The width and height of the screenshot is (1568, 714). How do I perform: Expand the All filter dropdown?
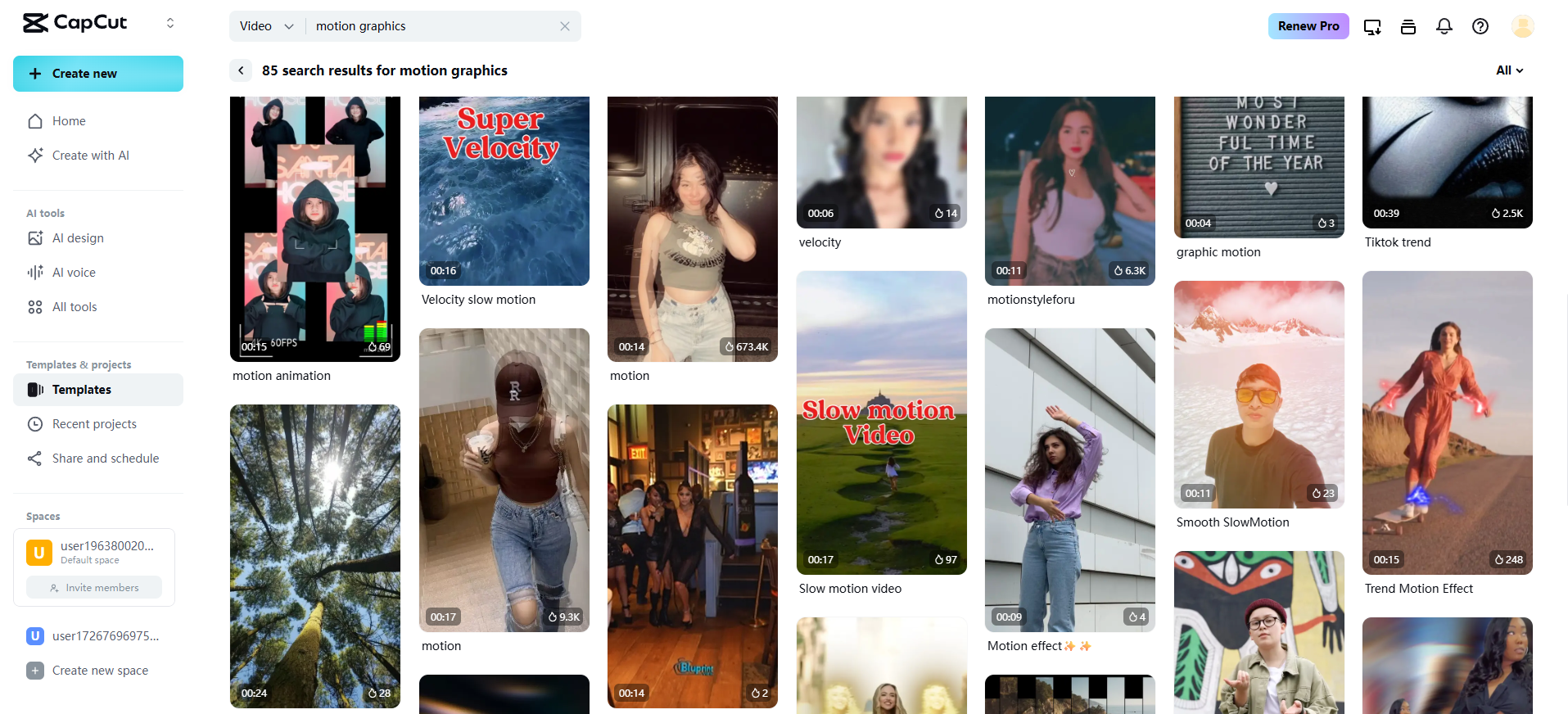click(1509, 70)
